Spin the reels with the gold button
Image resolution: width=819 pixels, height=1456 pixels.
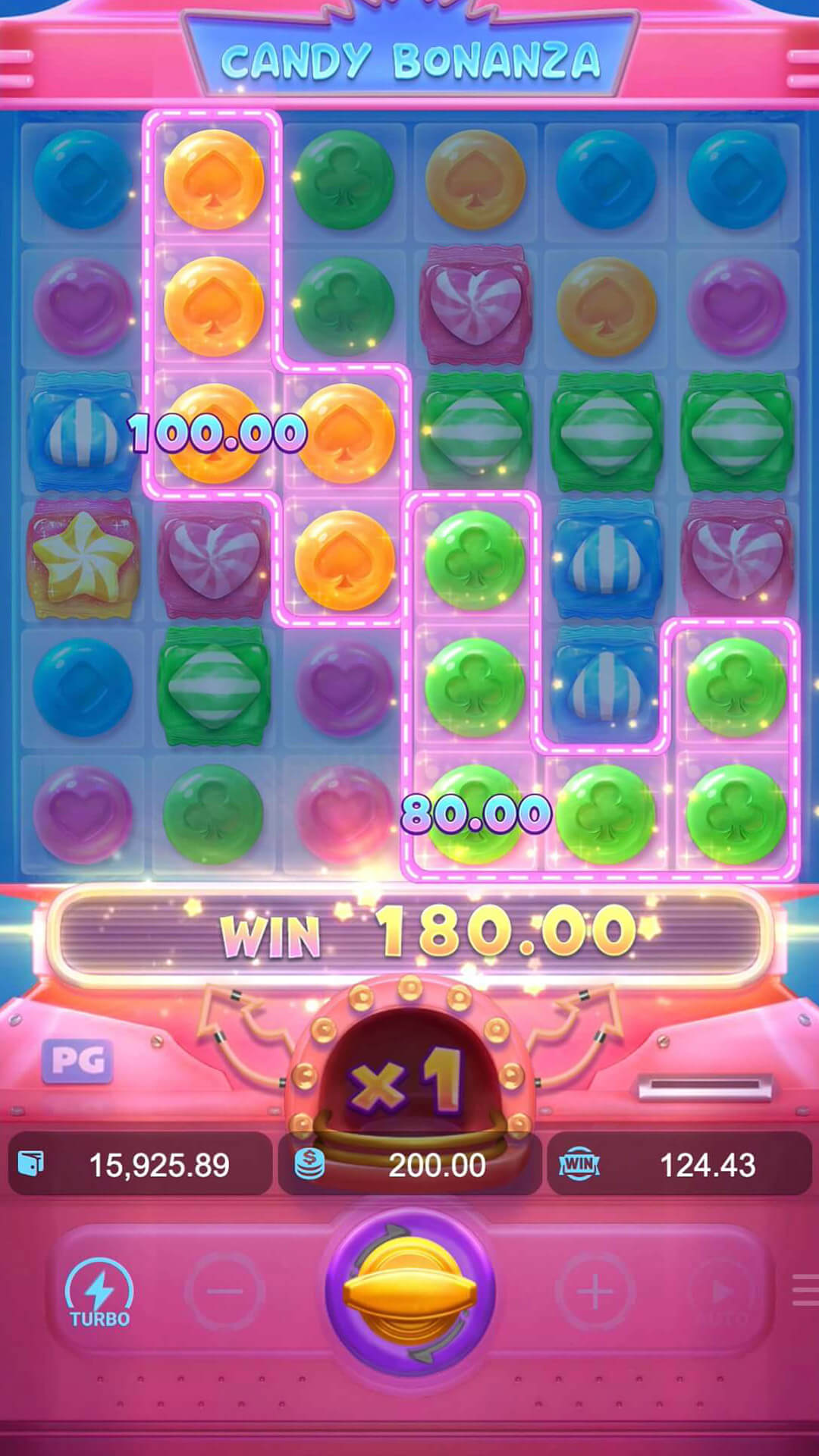click(410, 1291)
